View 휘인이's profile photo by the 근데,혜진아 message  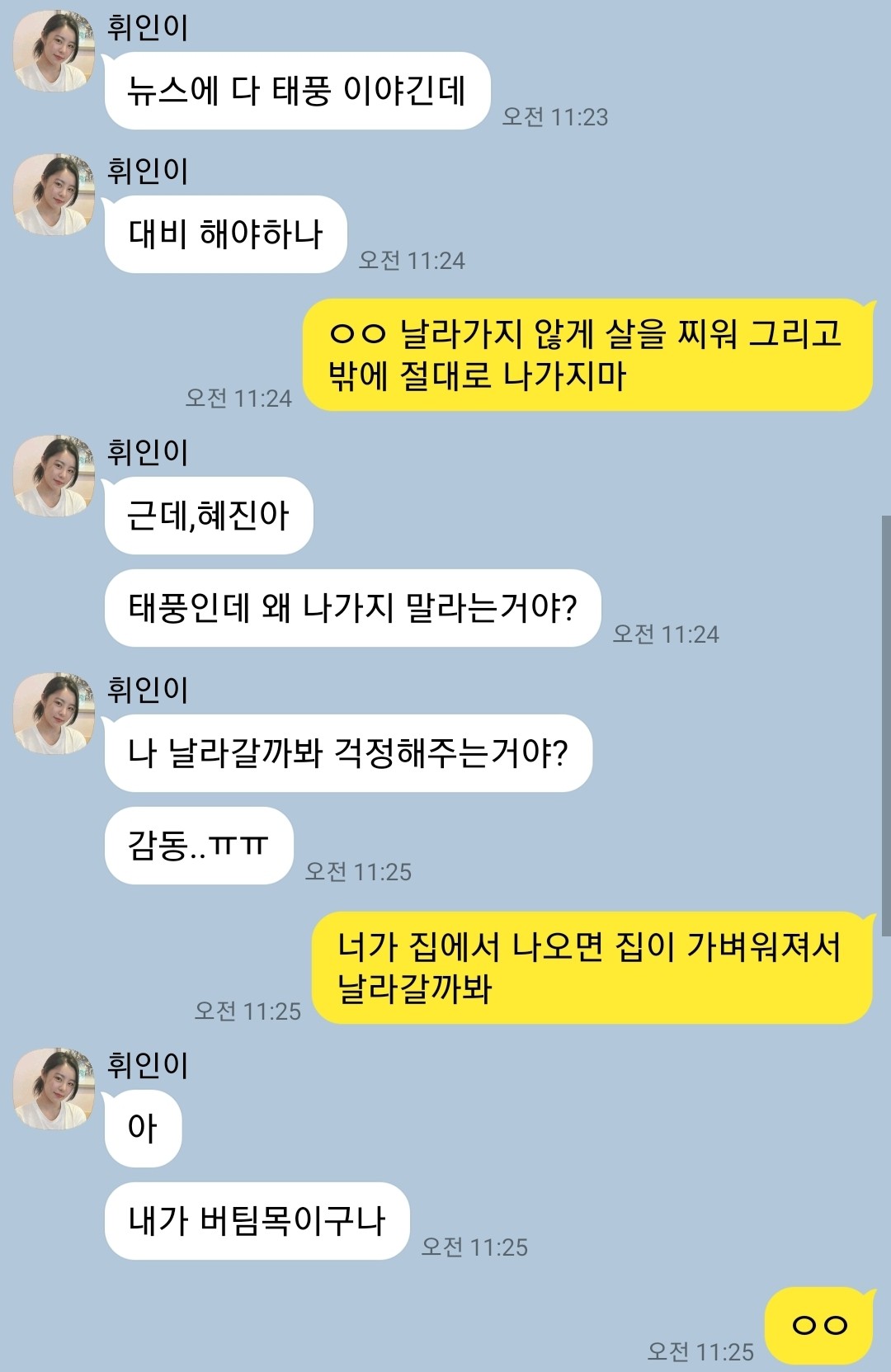(x=54, y=476)
